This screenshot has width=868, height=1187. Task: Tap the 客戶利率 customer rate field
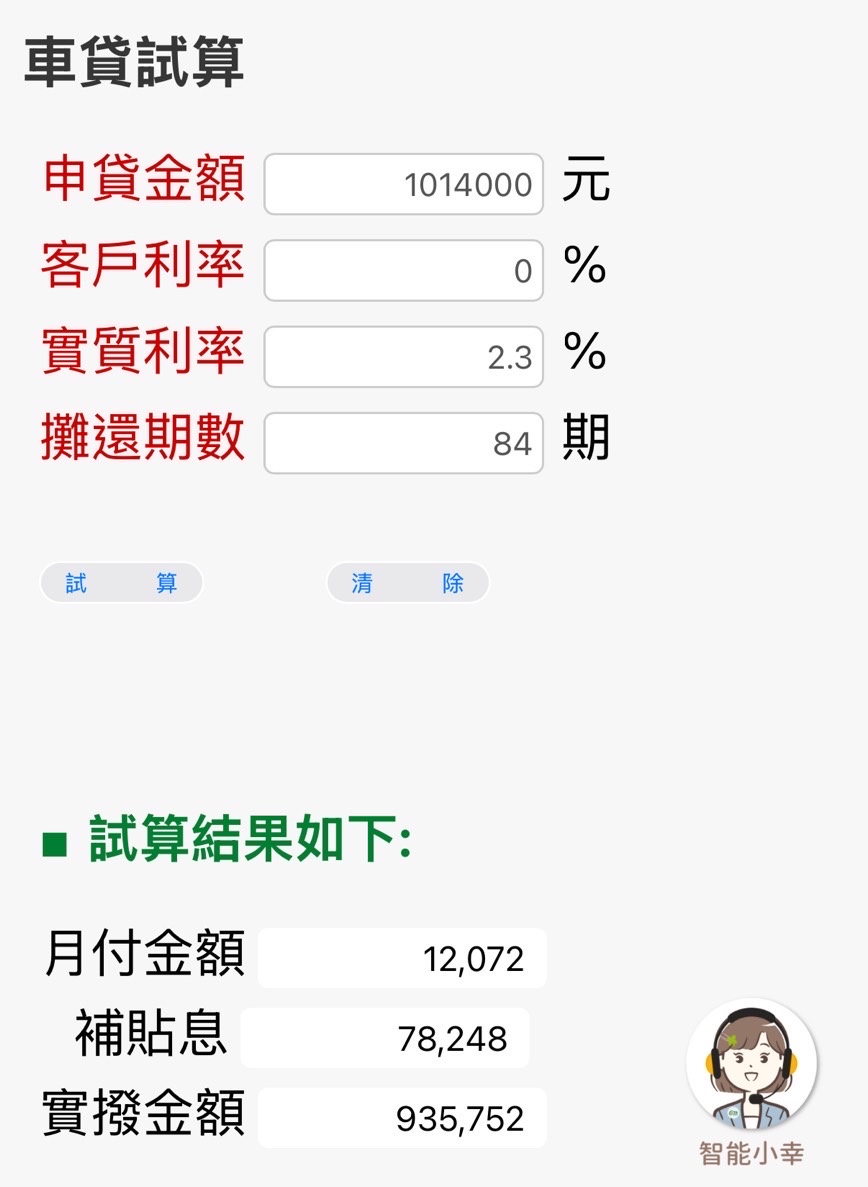pyautogui.click(x=403, y=270)
